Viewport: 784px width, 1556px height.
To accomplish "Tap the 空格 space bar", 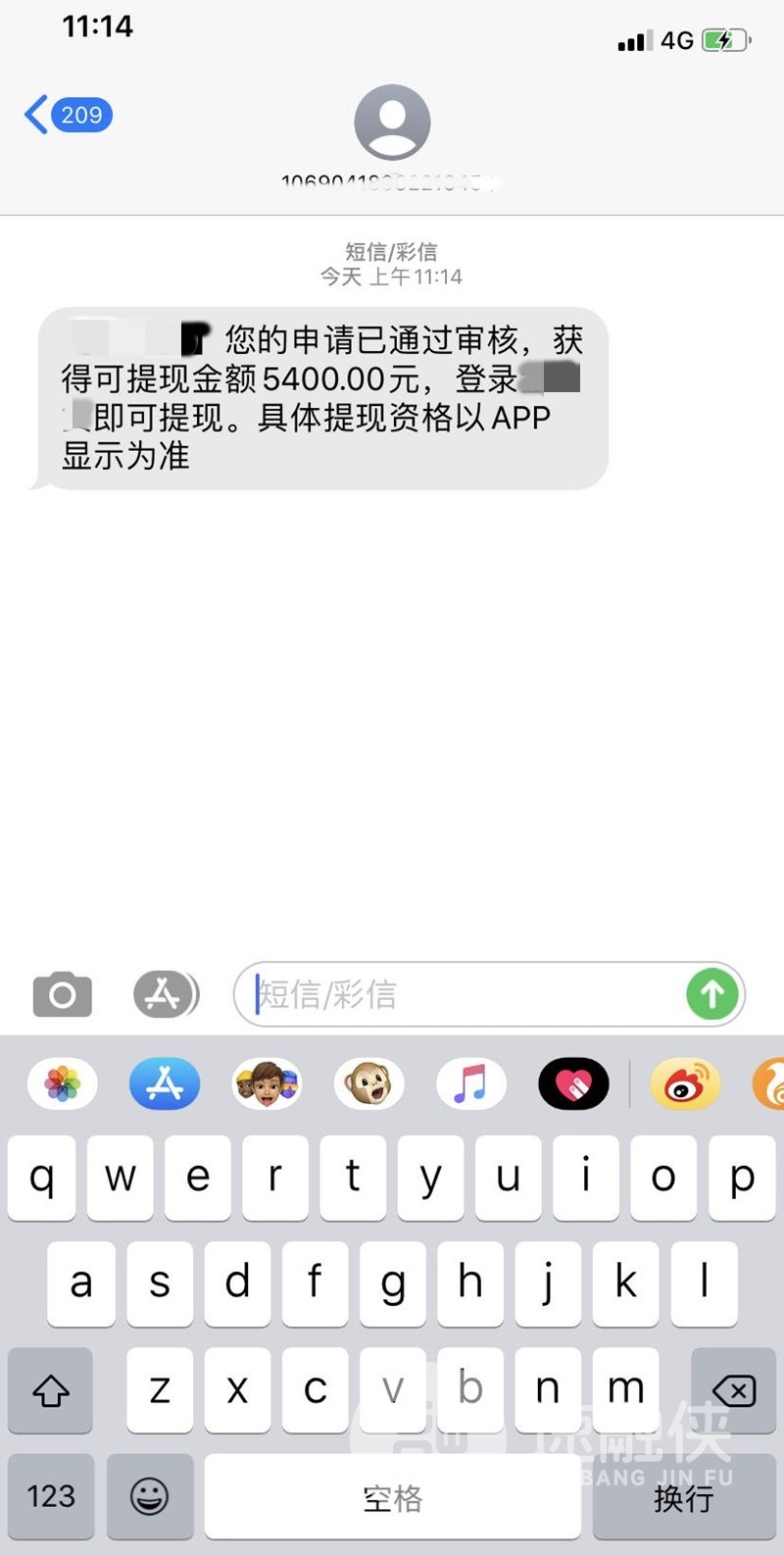I will coord(392,1496).
